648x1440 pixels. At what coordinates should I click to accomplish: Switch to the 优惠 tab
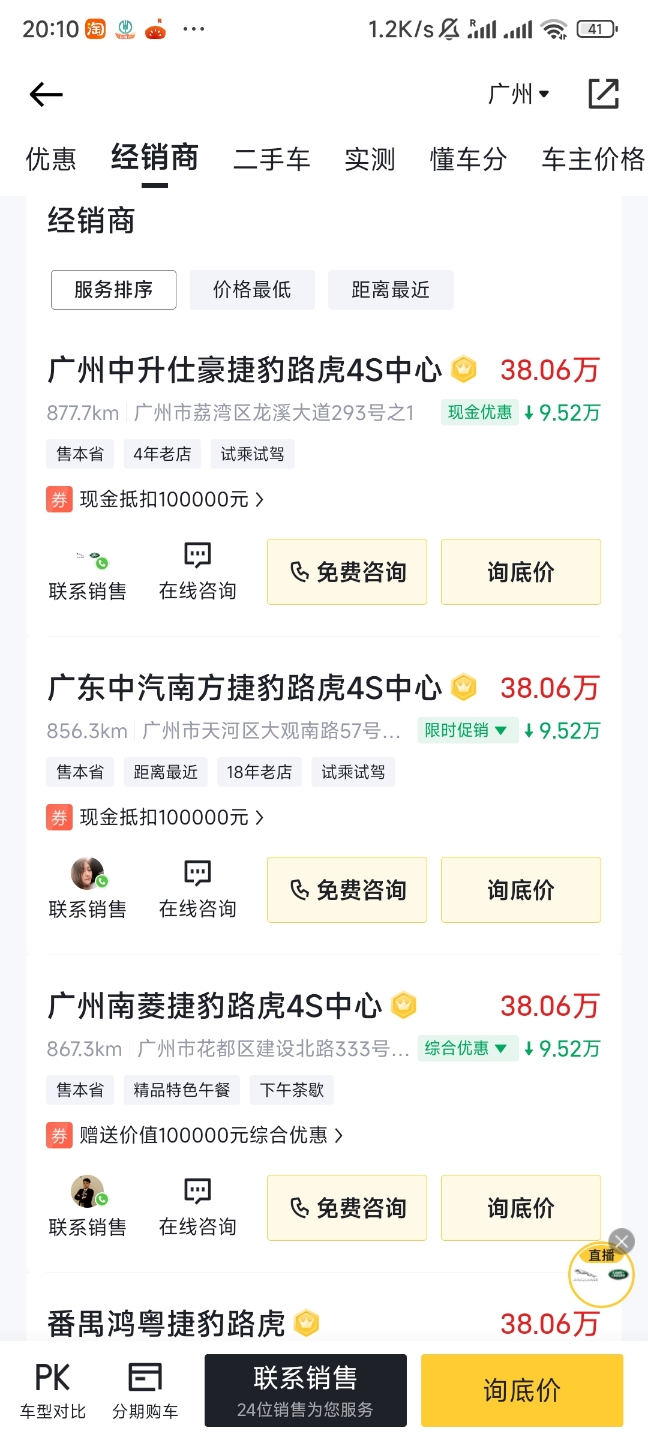pyautogui.click(x=51, y=159)
